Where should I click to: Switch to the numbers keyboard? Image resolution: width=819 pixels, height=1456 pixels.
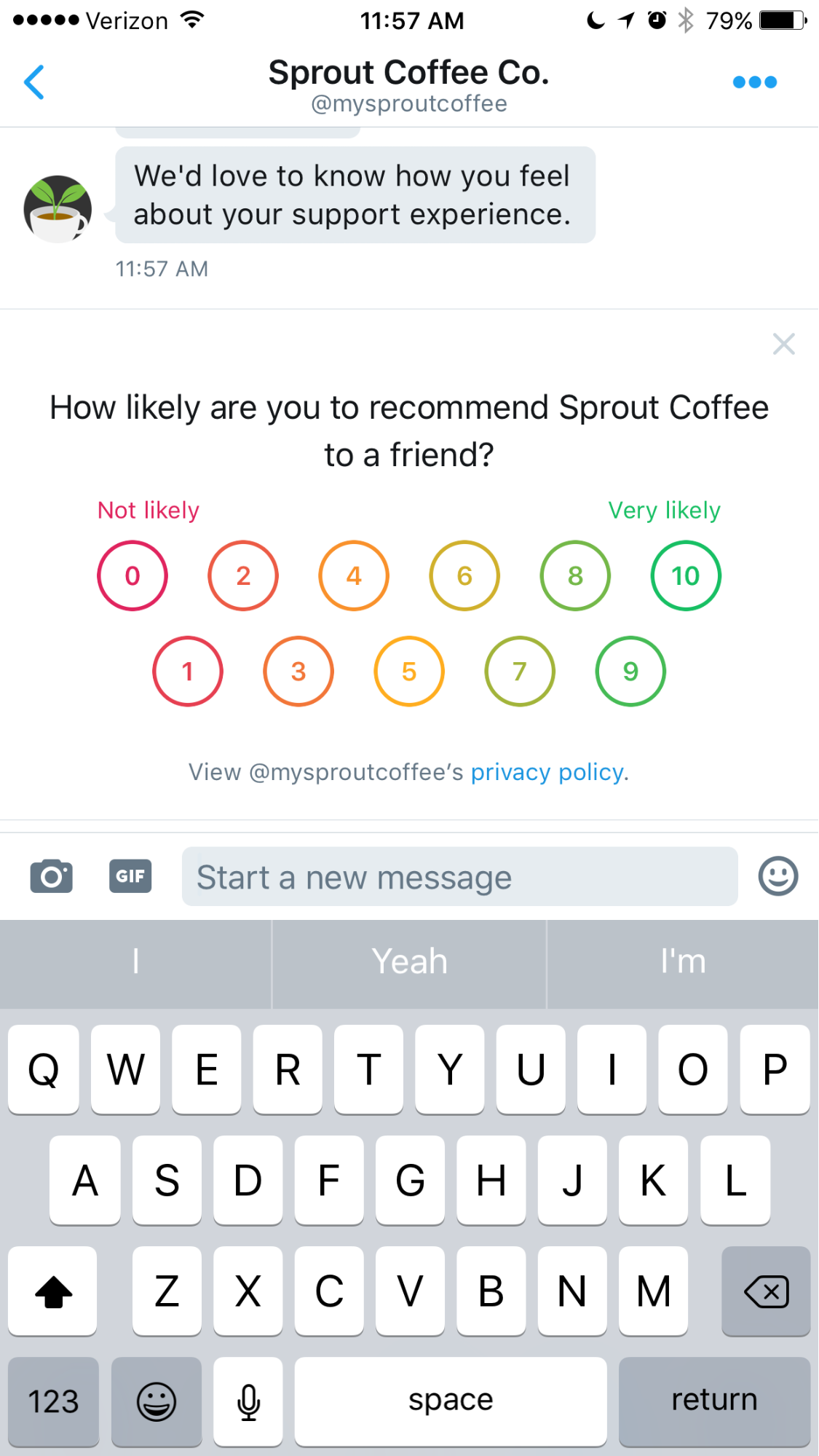point(52,1399)
